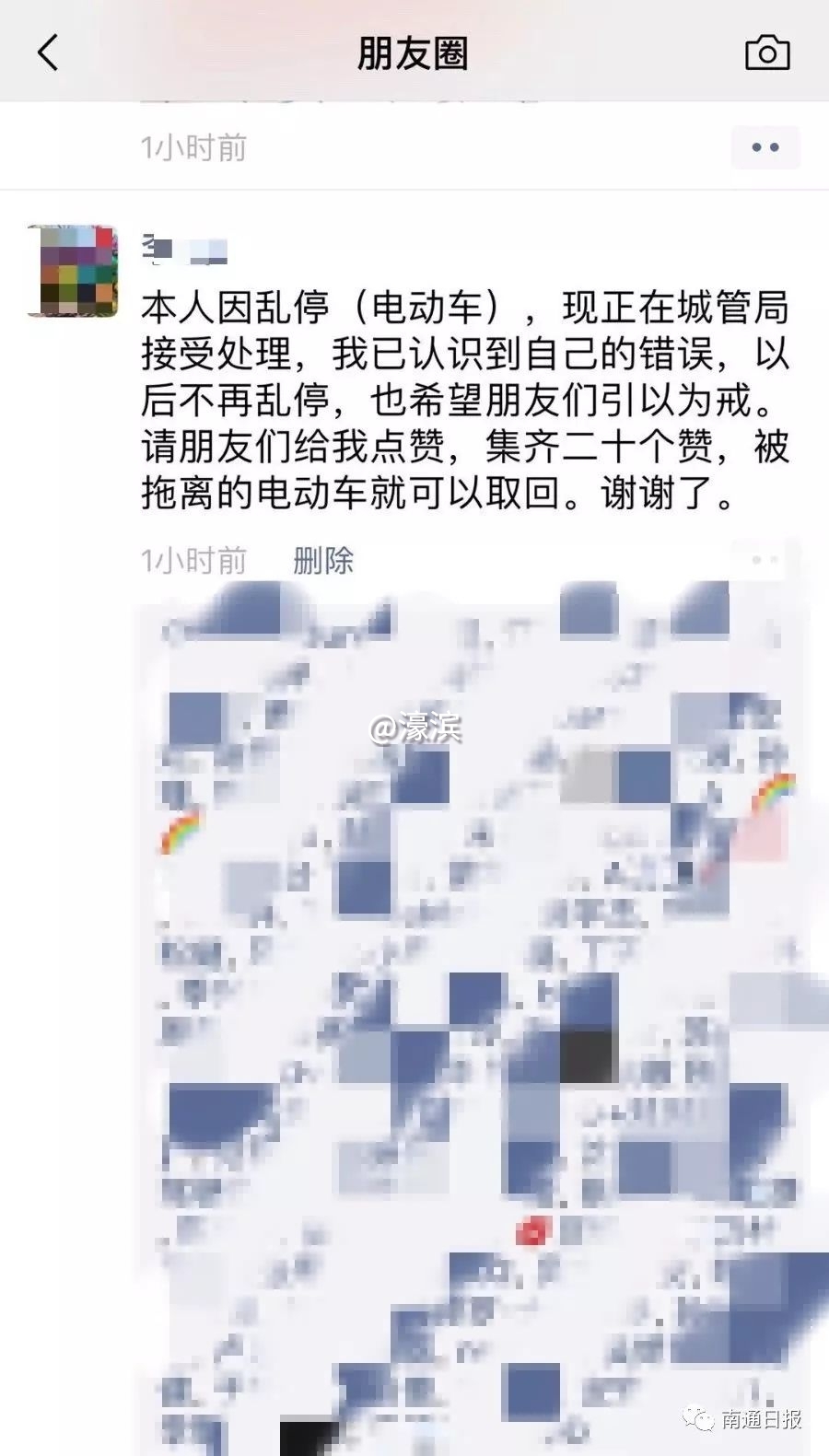Delete this post via 删除

323,560
